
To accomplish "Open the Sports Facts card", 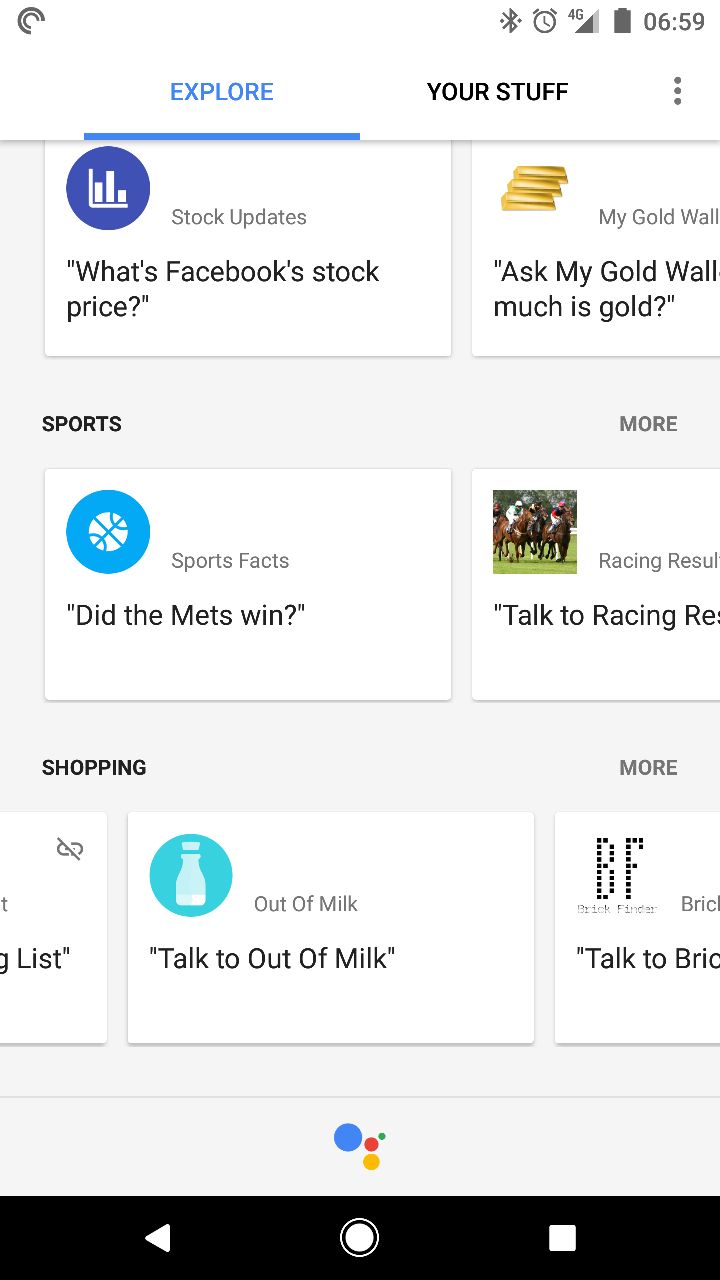I will coord(248,584).
